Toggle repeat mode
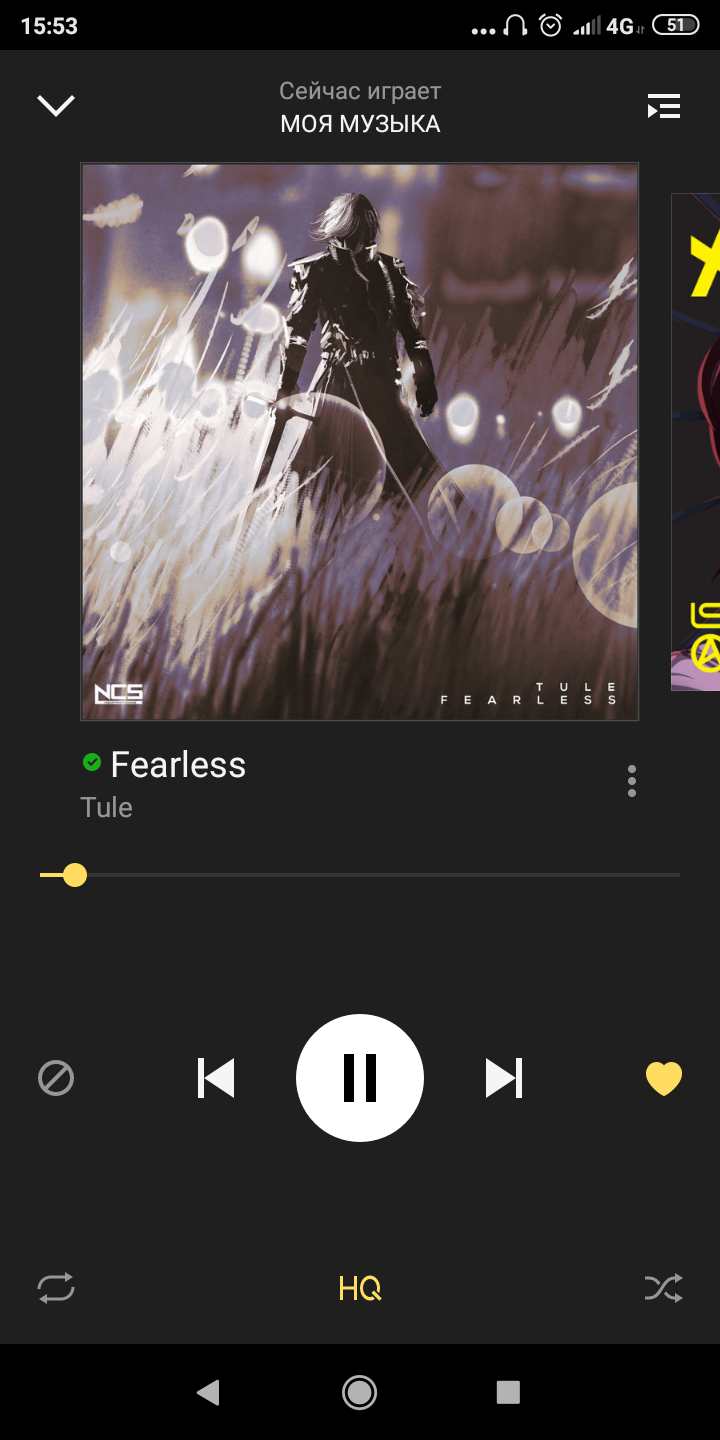This screenshot has width=720, height=1440. 56,1287
